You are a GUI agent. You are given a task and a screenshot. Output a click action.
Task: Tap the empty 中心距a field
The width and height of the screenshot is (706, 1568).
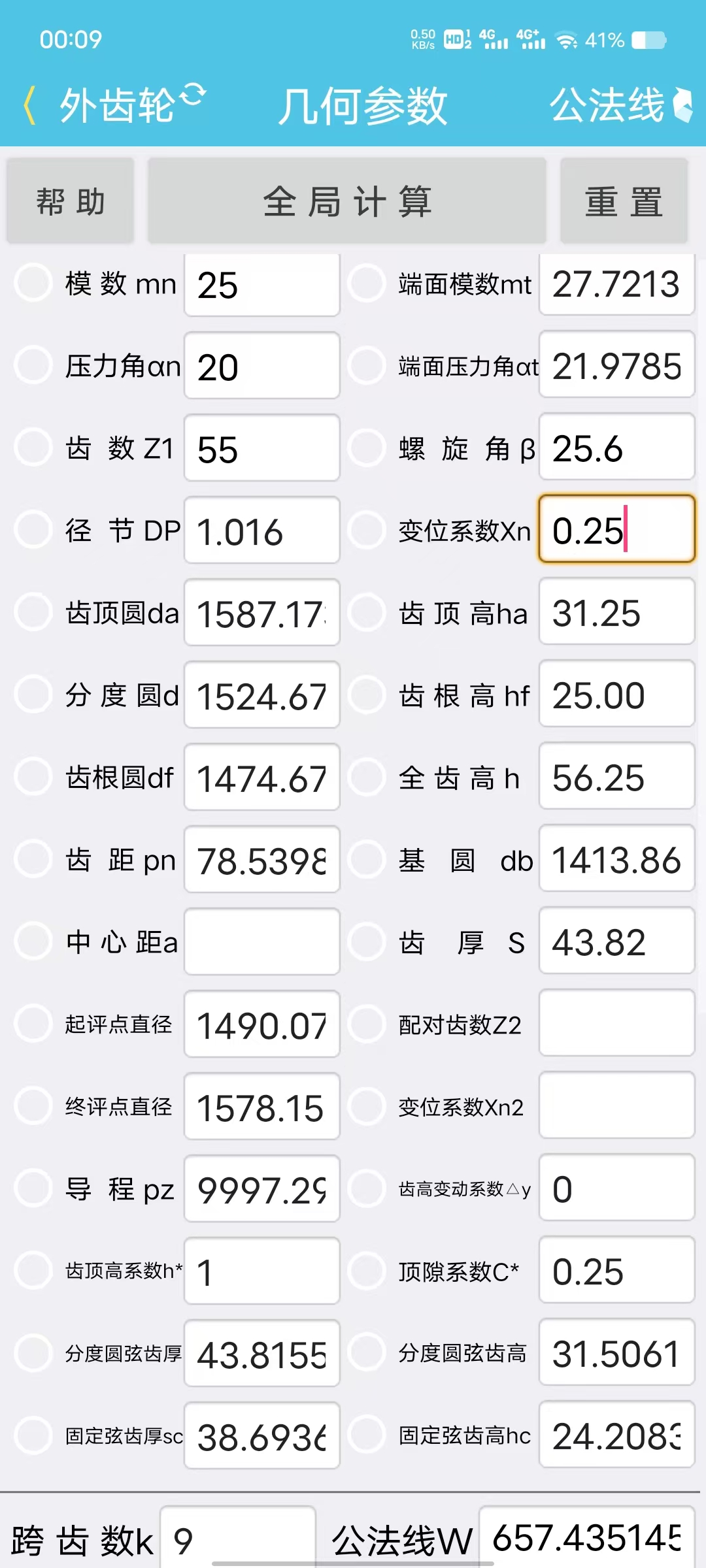262,942
